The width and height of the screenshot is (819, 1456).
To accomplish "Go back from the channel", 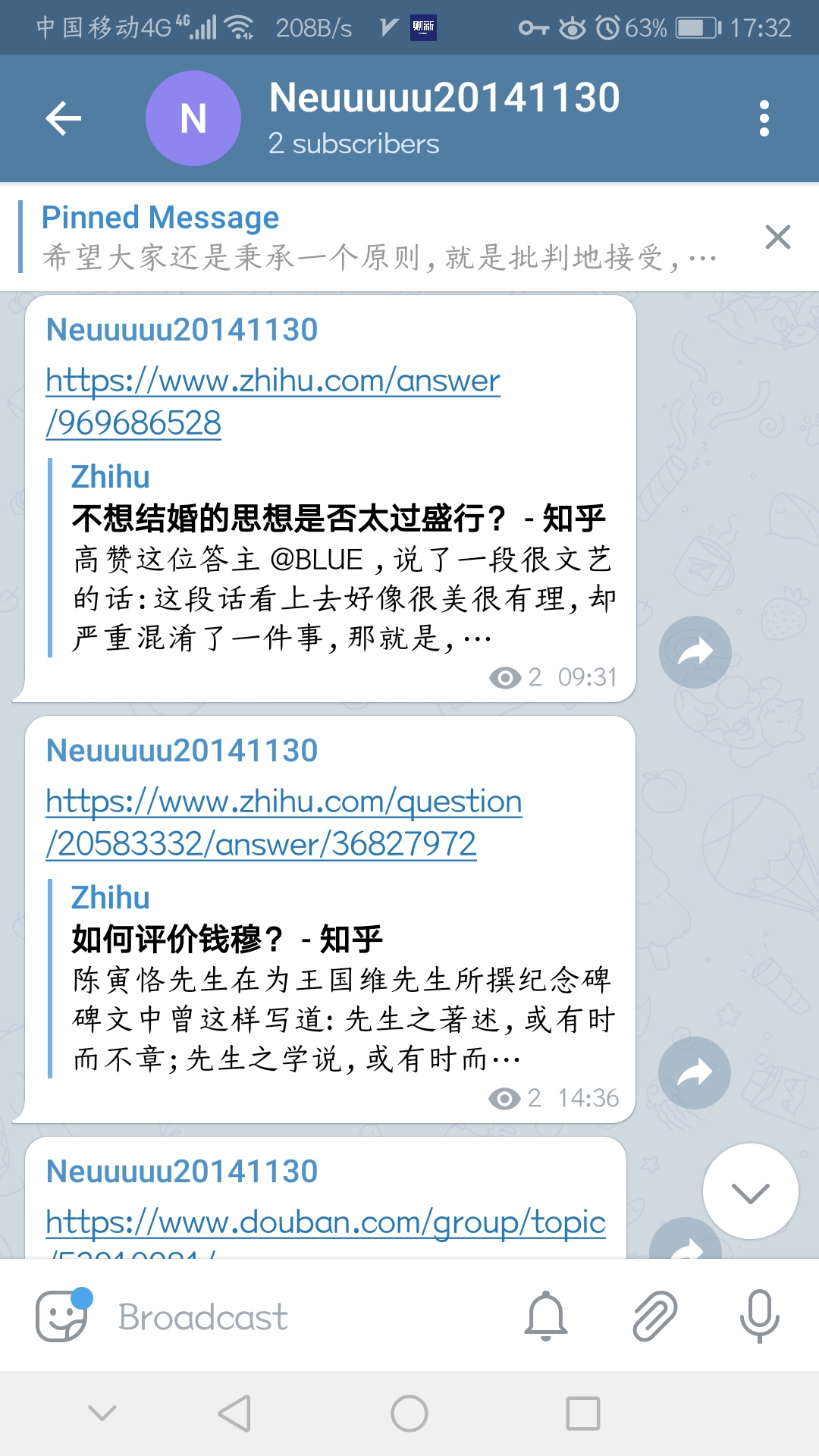I will (64, 118).
